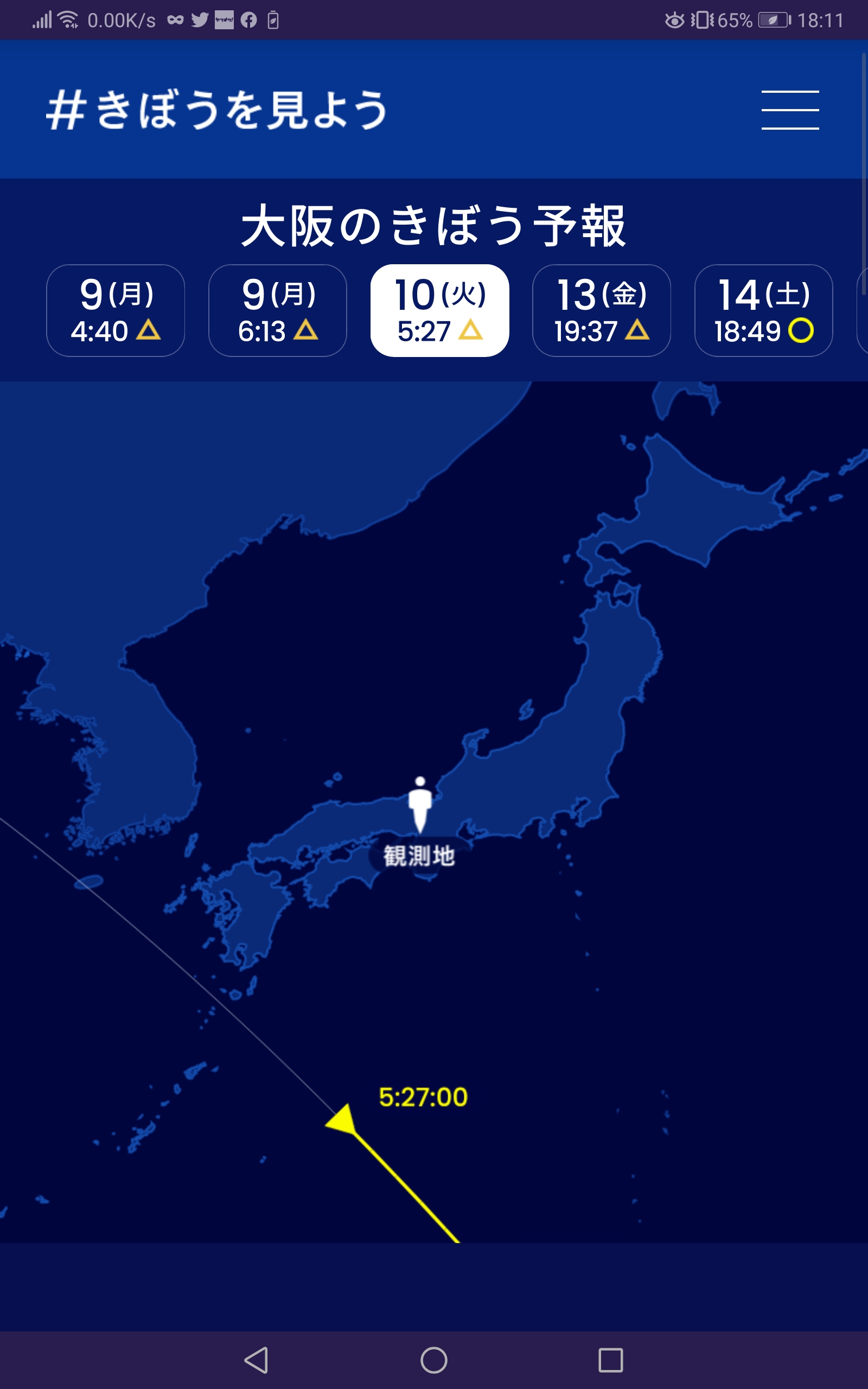Switch to the 13(金) 19:37 forecast
The height and width of the screenshot is (1389, 868).
[x=602, y=310]
